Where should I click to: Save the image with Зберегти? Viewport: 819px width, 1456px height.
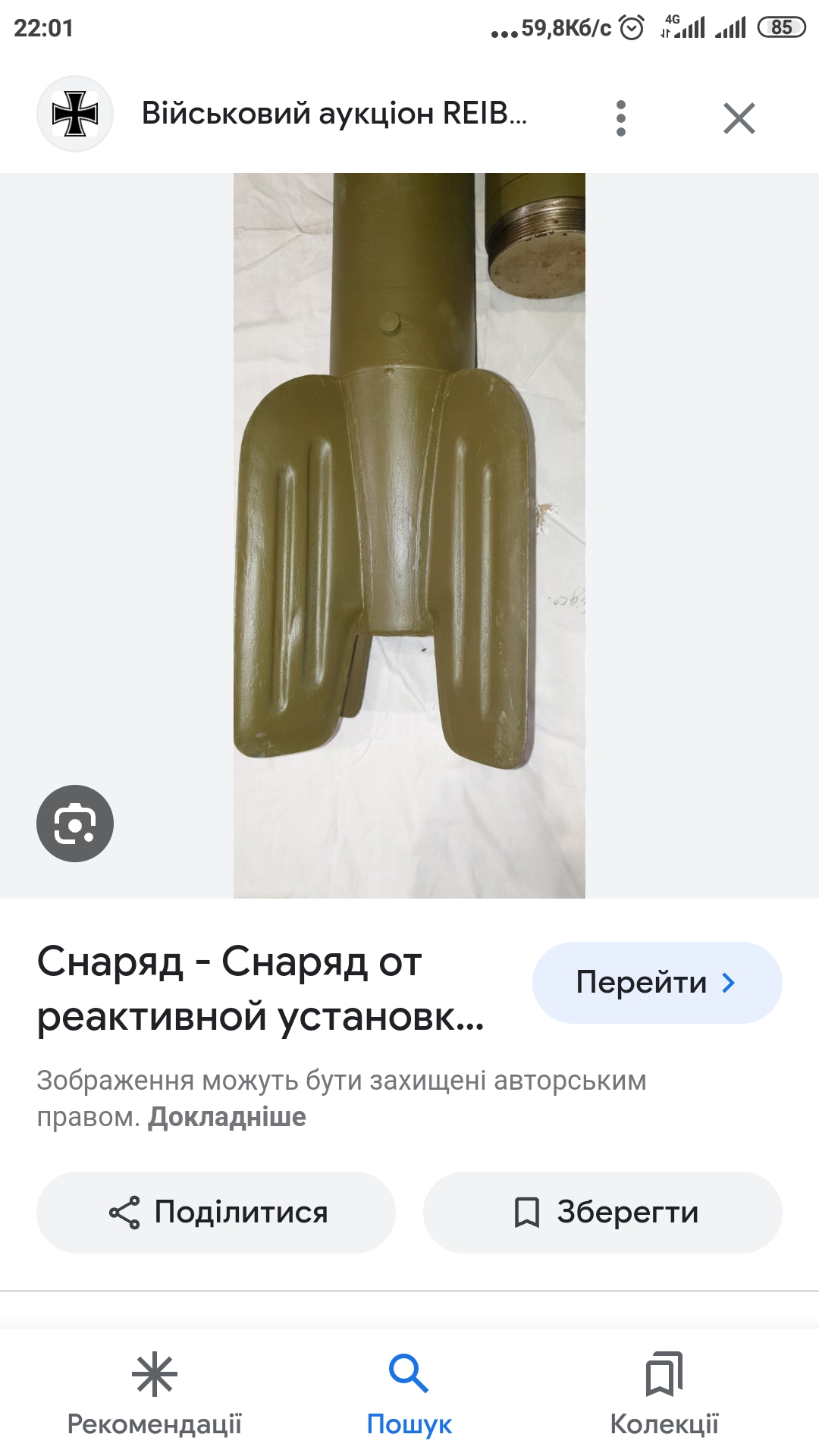[603, 1212]
